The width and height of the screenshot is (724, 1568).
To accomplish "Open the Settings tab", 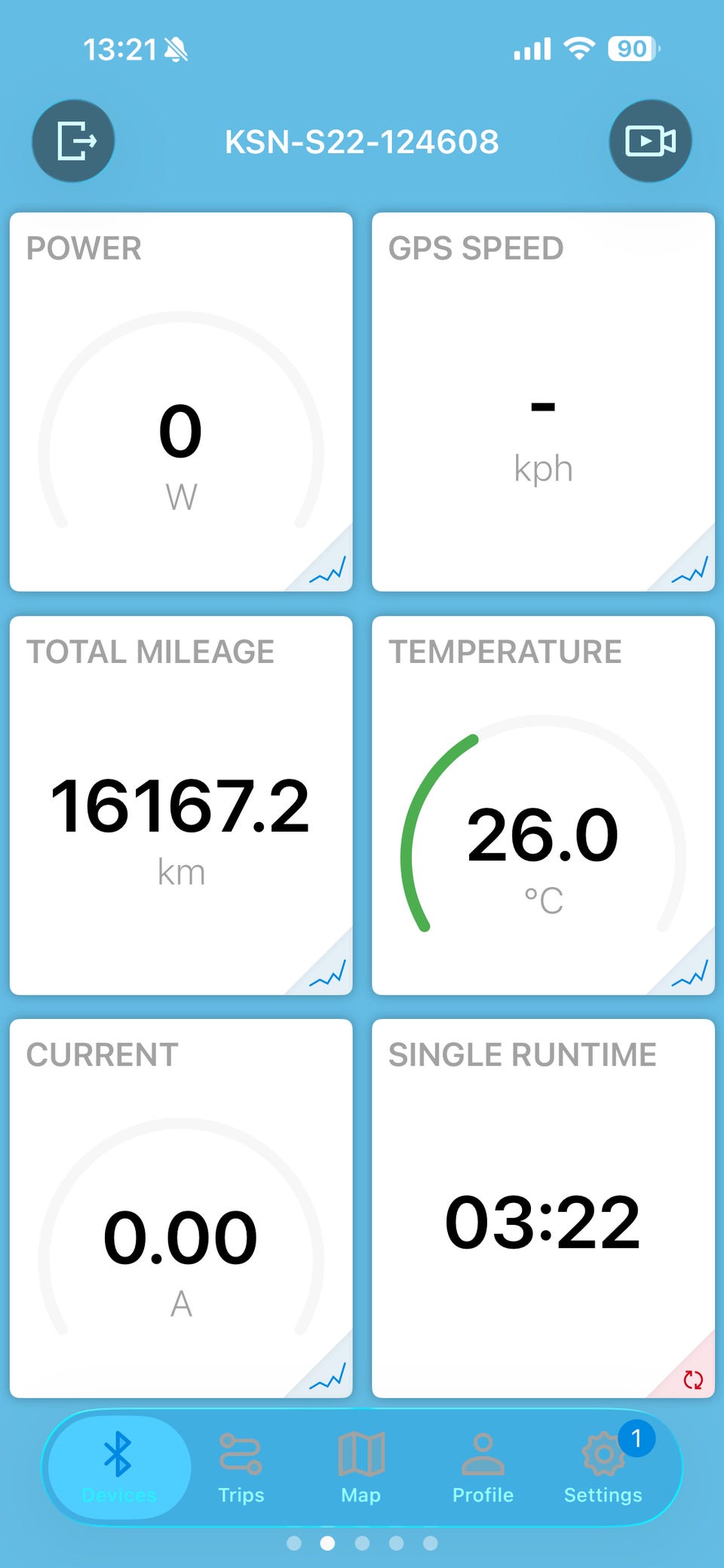I will (x=603, y=1468).
